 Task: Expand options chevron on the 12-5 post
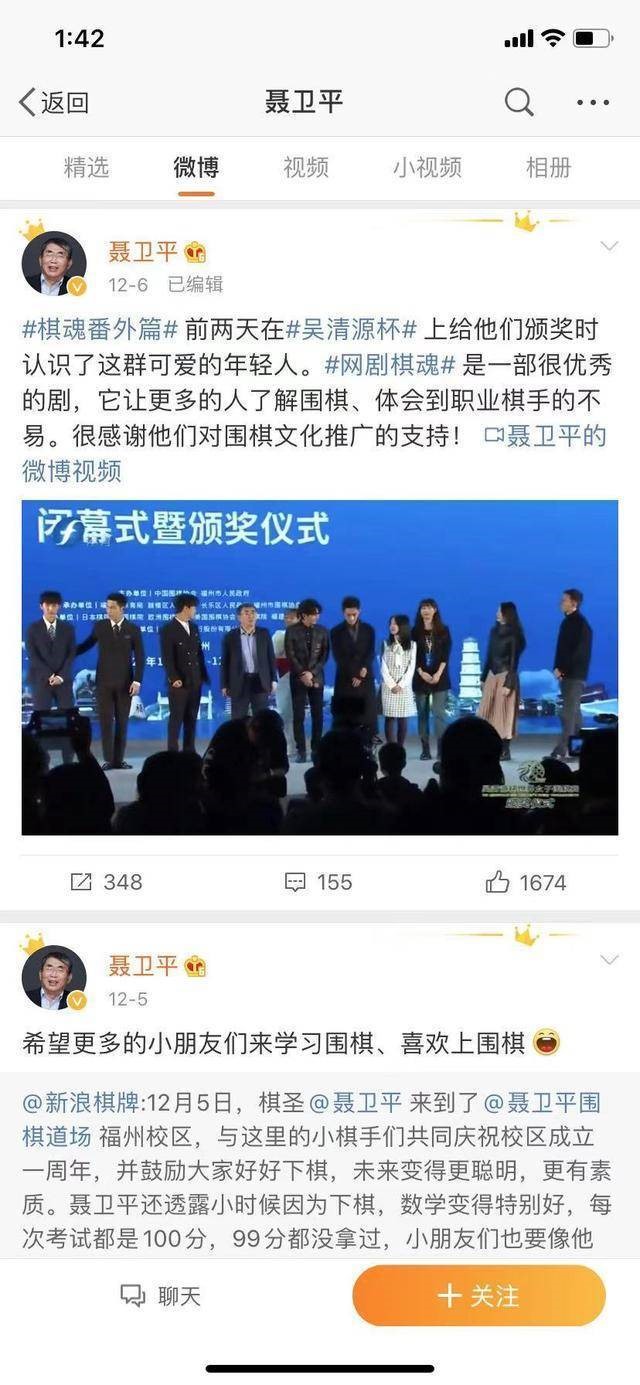tap(608, 960)
